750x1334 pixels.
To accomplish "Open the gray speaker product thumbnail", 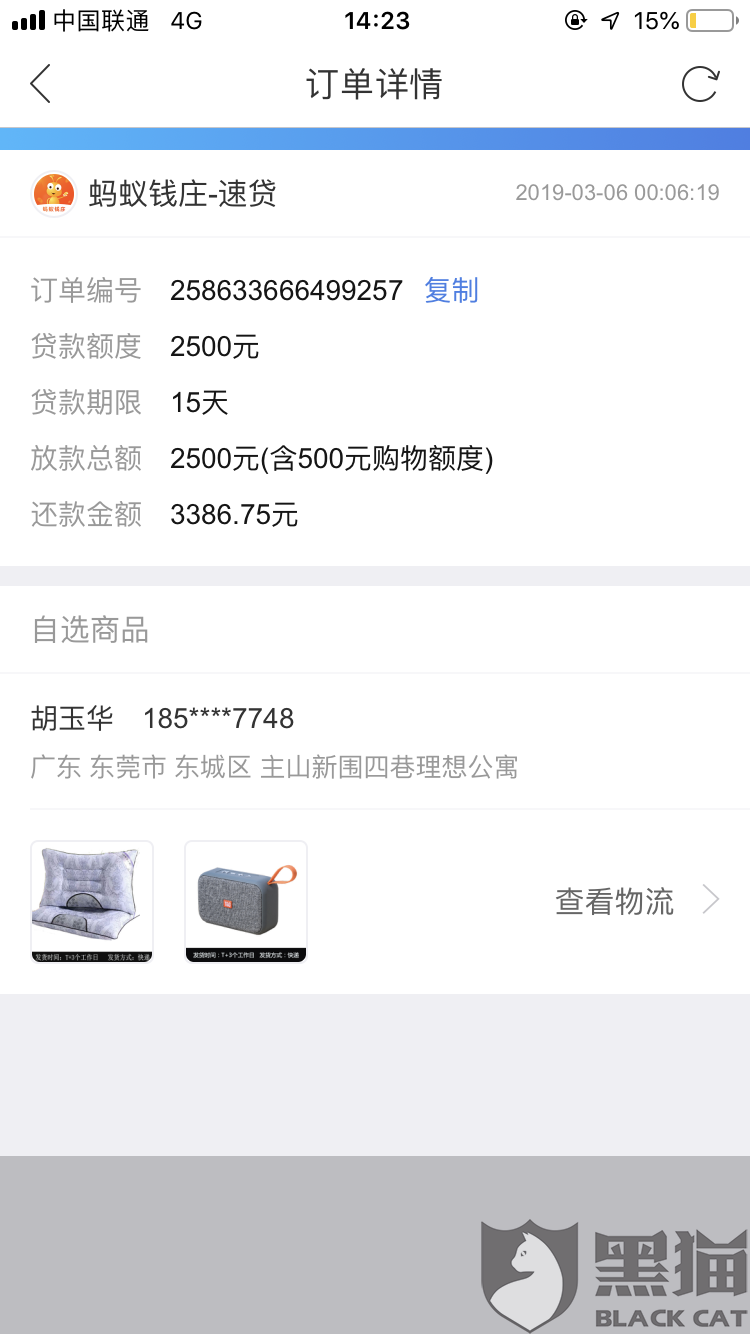I will click(246, 900).
